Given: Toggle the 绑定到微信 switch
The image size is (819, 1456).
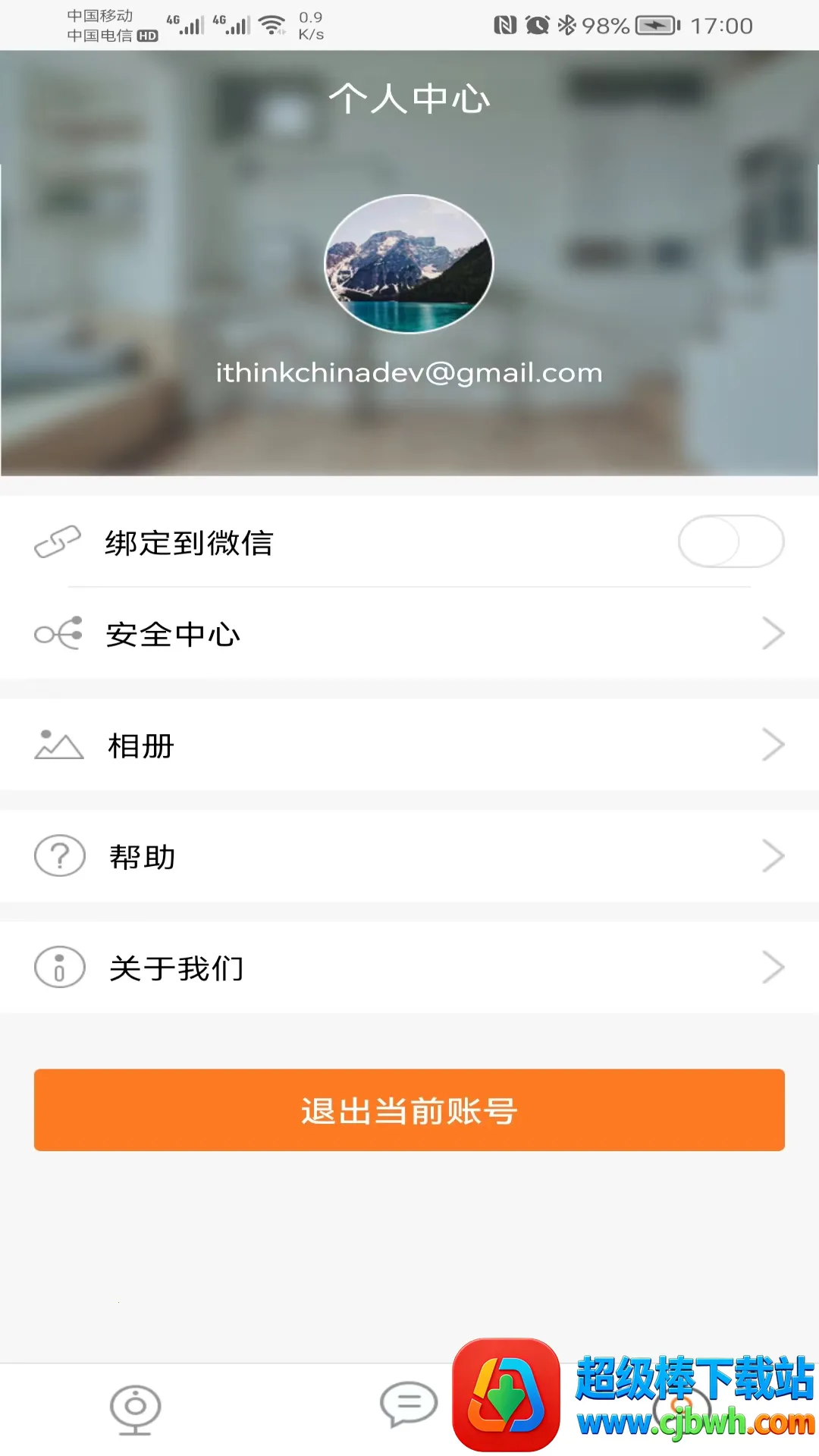Looking at the screenshot, I should (x=730, y=541).
